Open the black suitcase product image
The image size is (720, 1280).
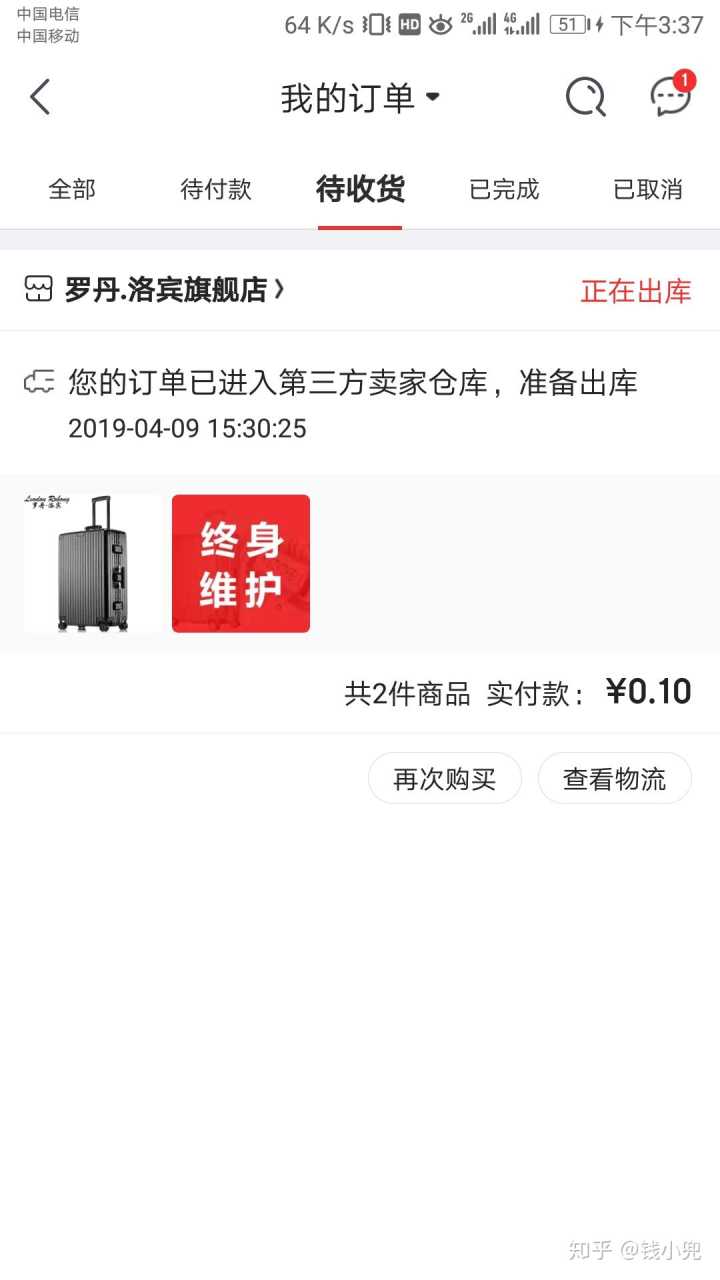[92, 564]
